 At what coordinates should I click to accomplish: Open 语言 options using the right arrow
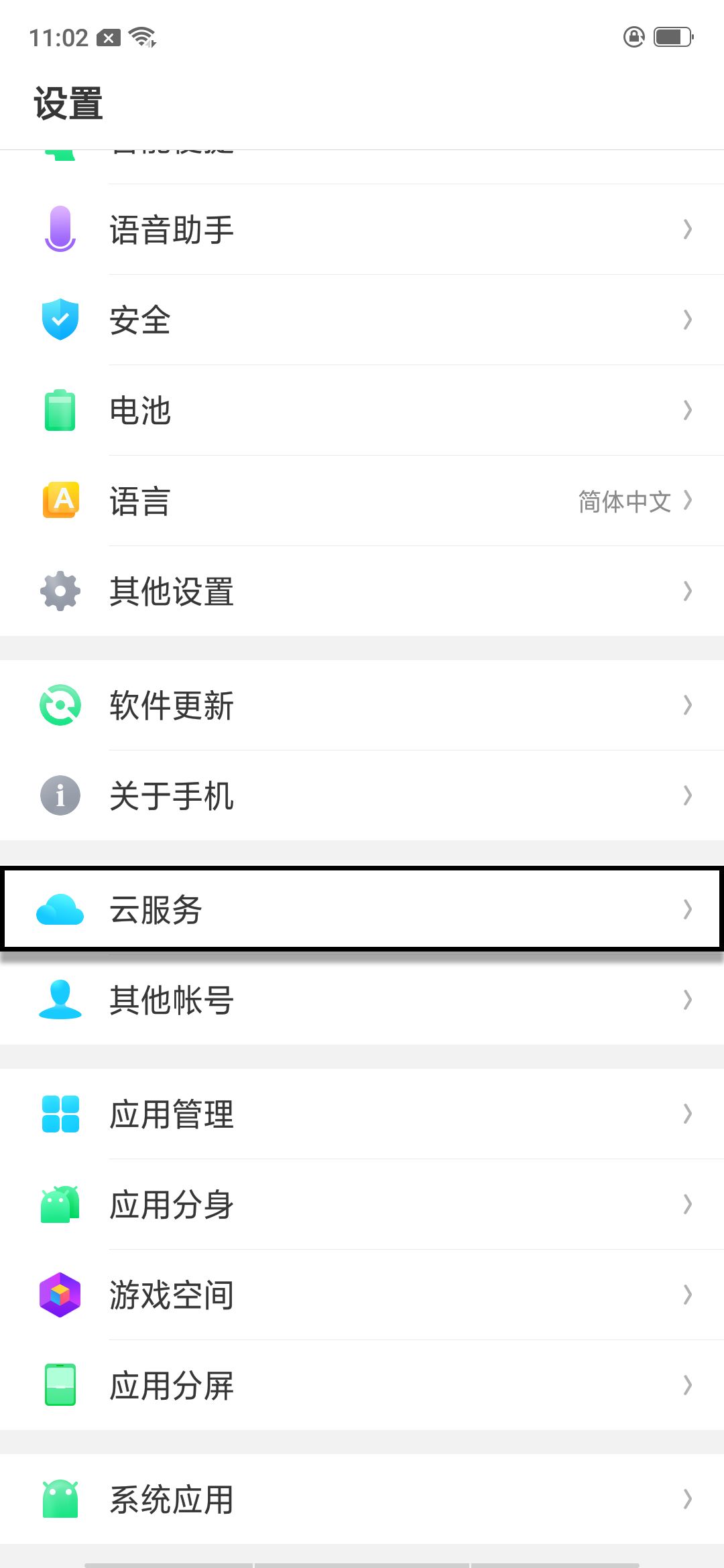[x=688, y=501]
